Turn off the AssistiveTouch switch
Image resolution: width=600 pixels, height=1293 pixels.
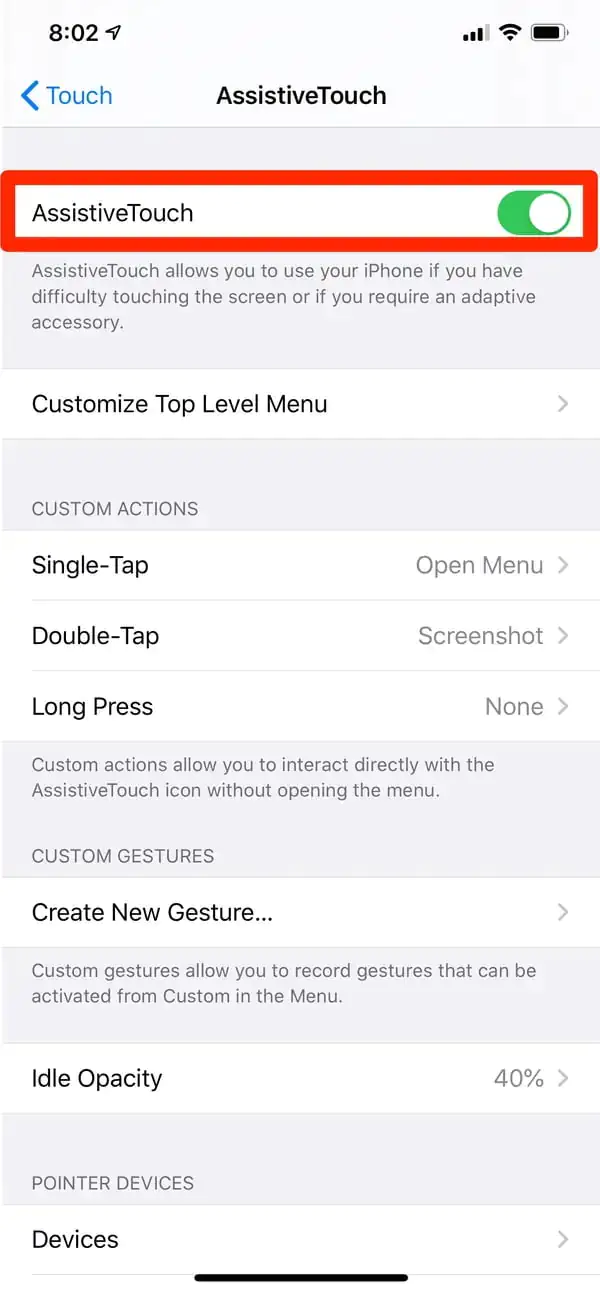[x=533, y=213]
